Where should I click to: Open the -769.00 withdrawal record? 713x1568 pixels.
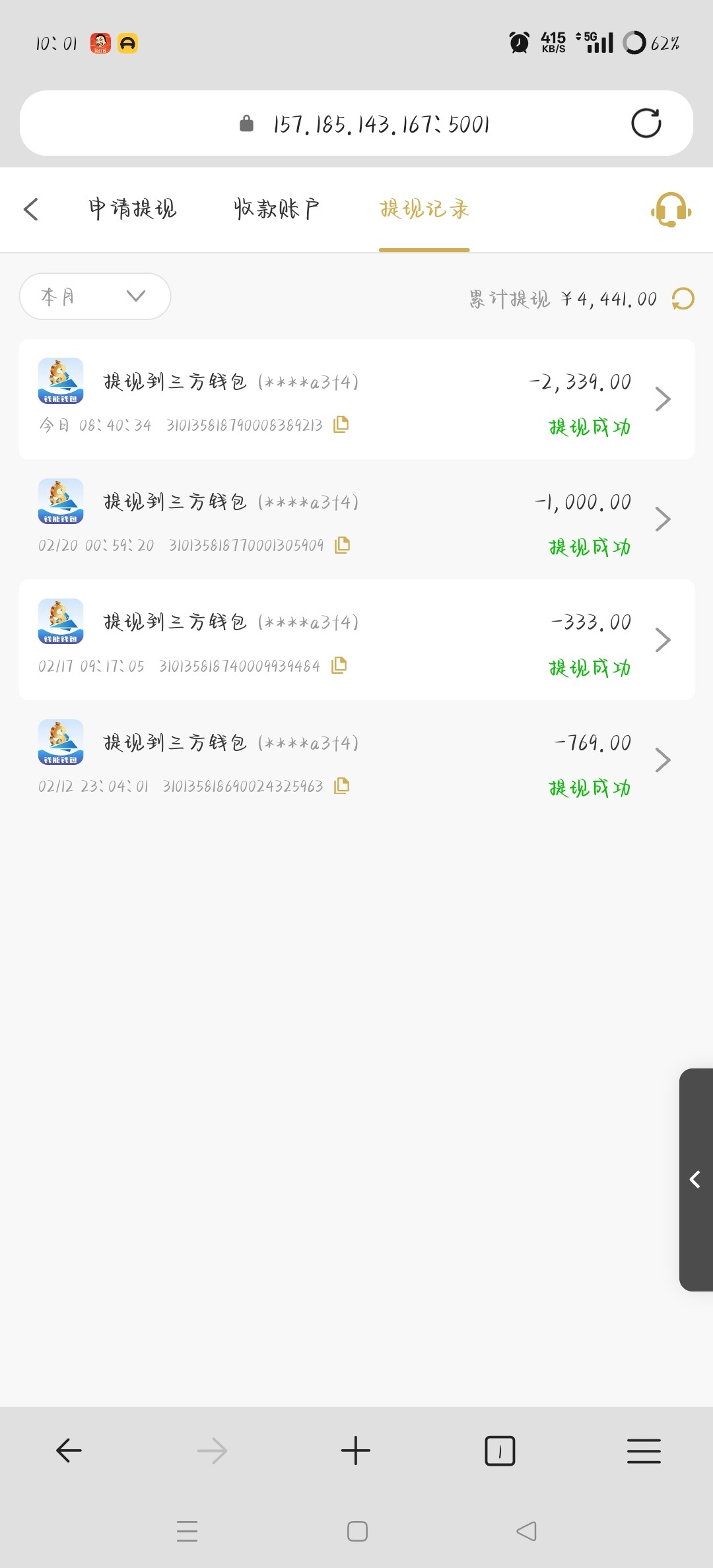click(x=662, y=760)
